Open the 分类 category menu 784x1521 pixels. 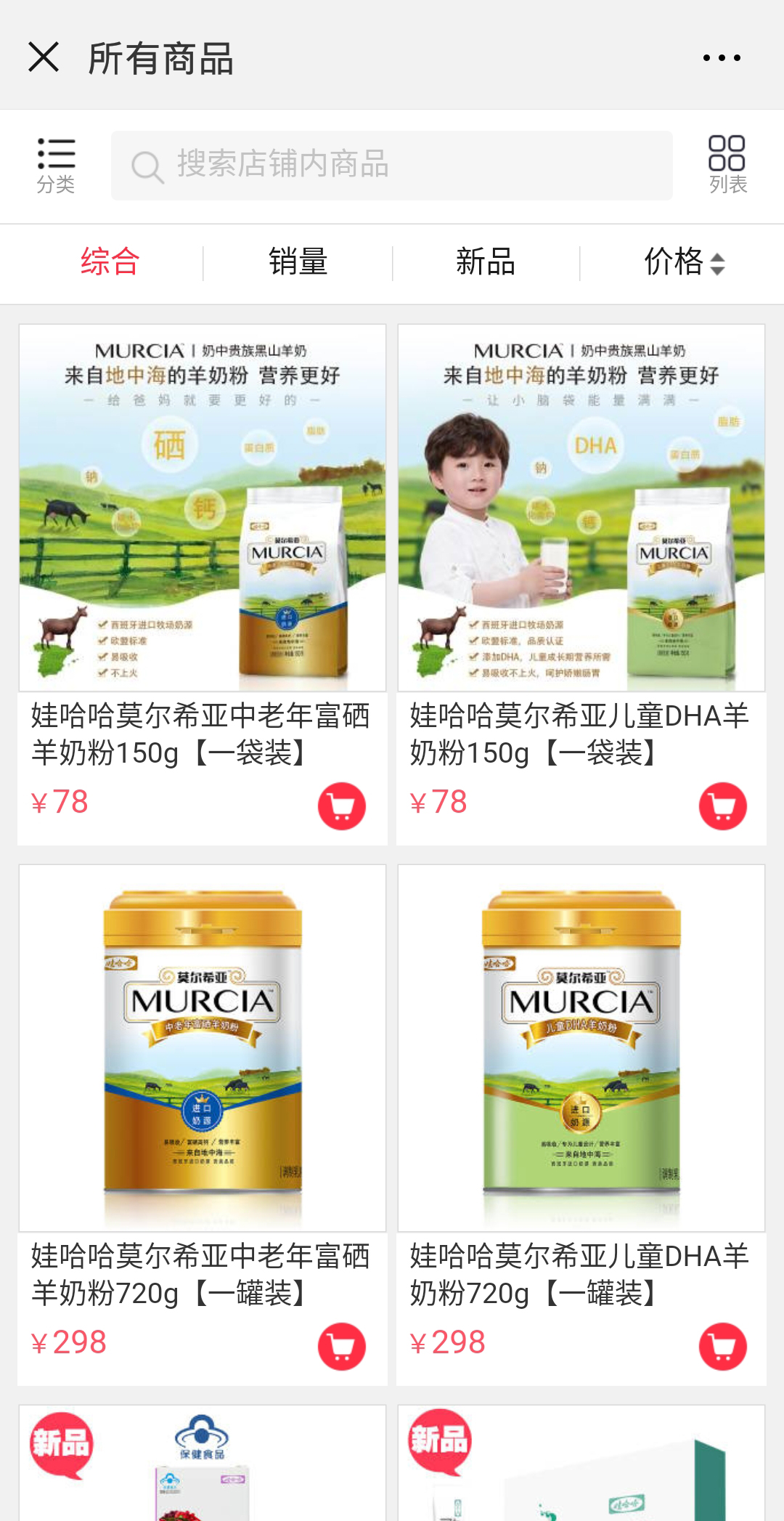tap(56, 166)
